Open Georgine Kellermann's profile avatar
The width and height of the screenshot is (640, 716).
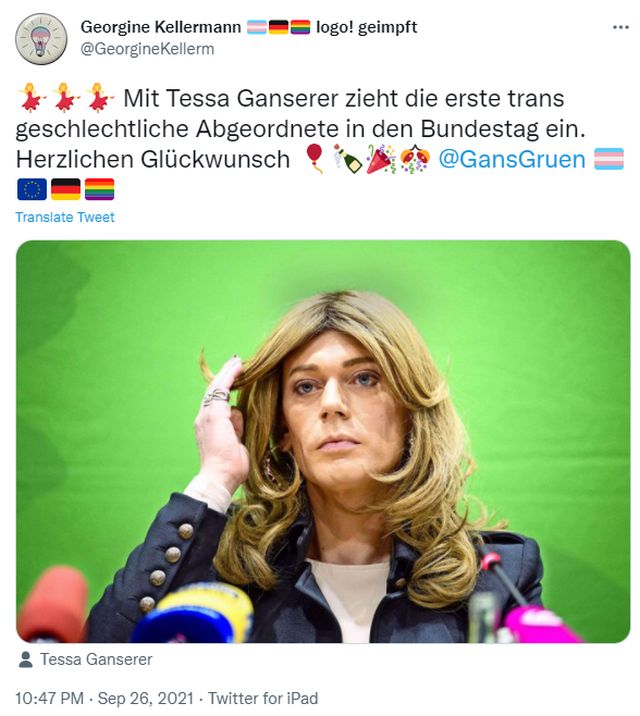(x=41, y=38)
